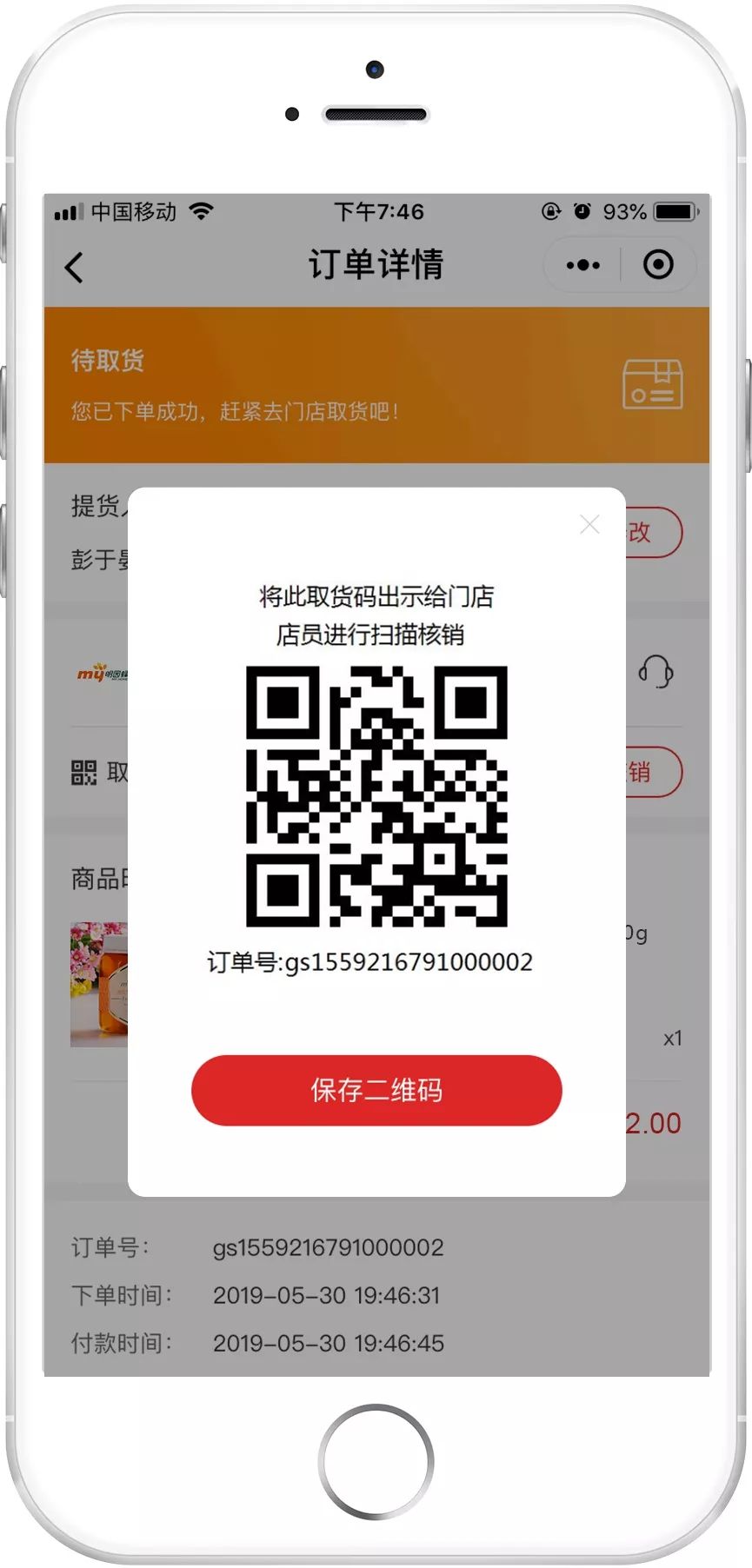Image resolution: width=752 pixels, height=1568 pixels.
Task: Tap the partially hidden 销 button
Action: [x=641, y=772]
